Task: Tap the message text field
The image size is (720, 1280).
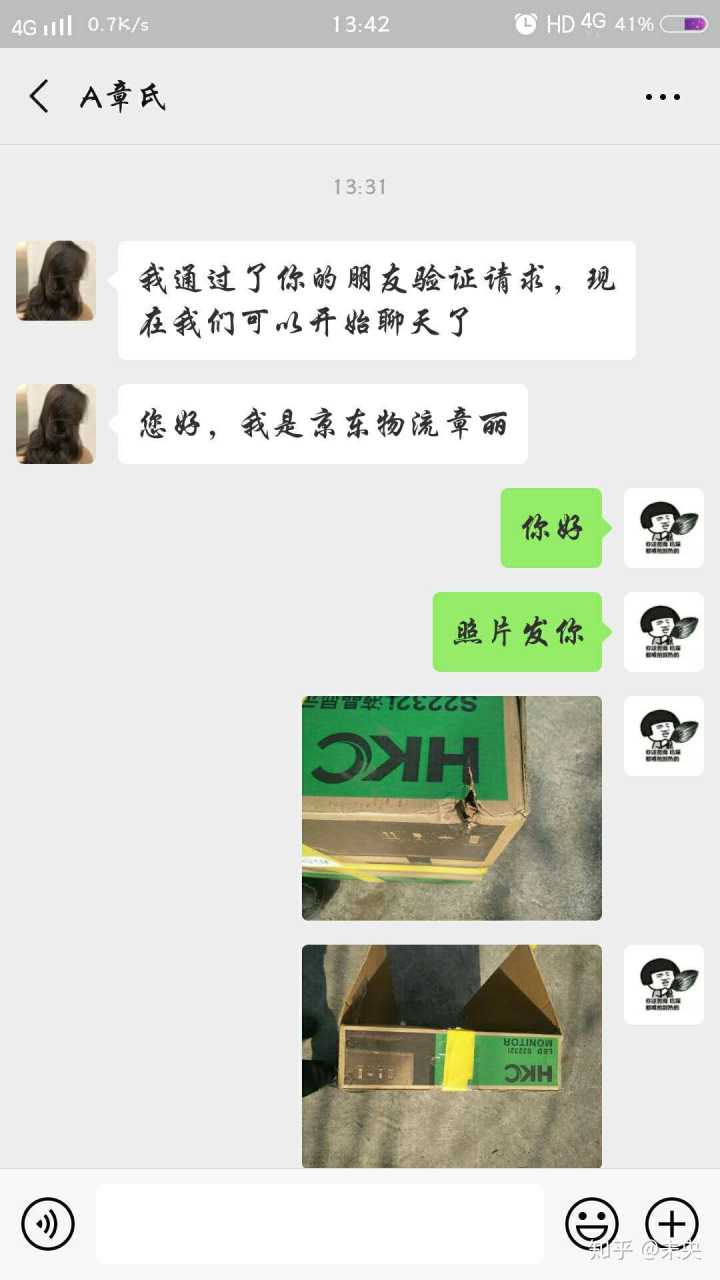Action: pos(320,1223)
